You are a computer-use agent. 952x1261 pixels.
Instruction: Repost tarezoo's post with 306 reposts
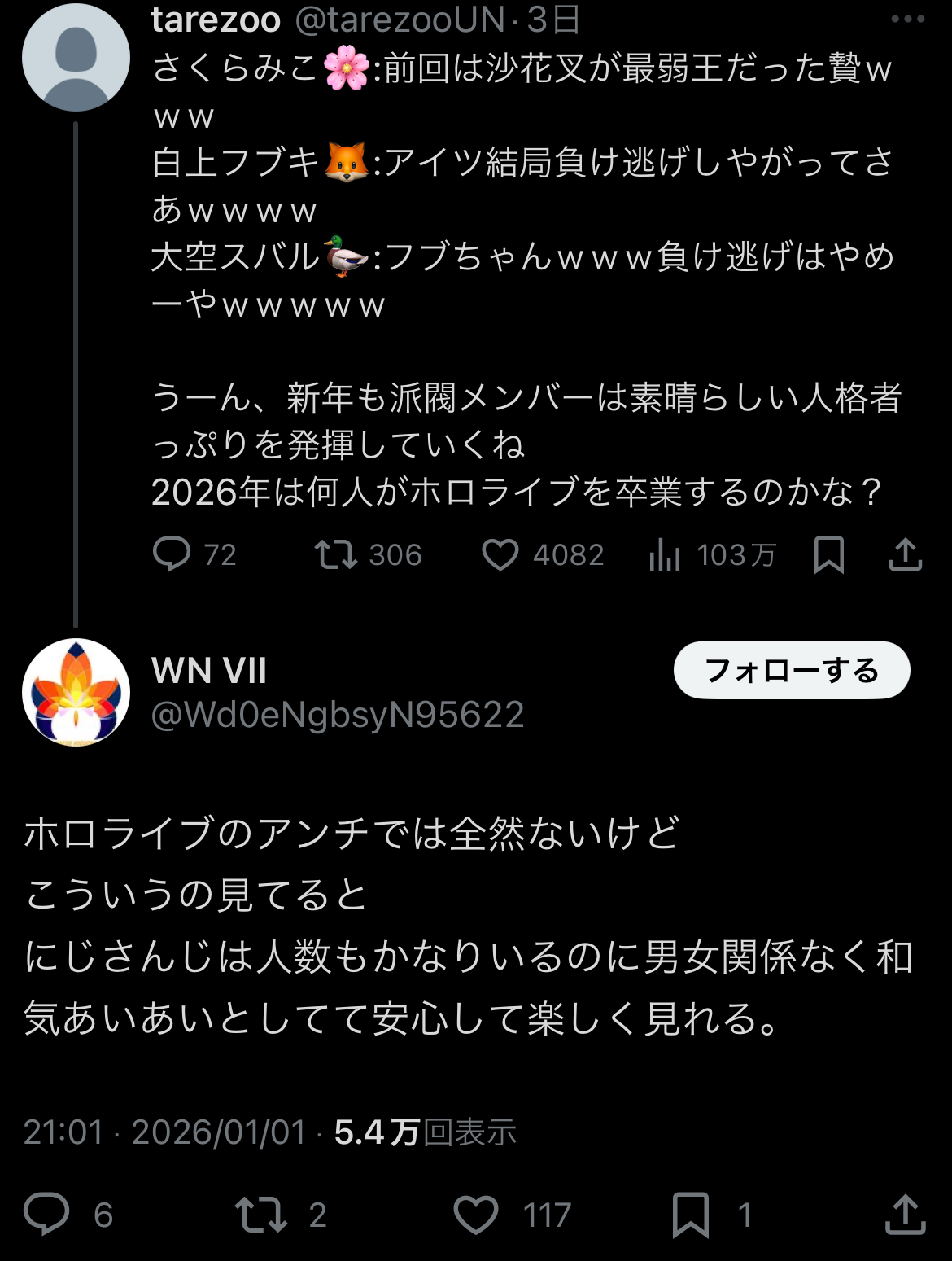336,554
